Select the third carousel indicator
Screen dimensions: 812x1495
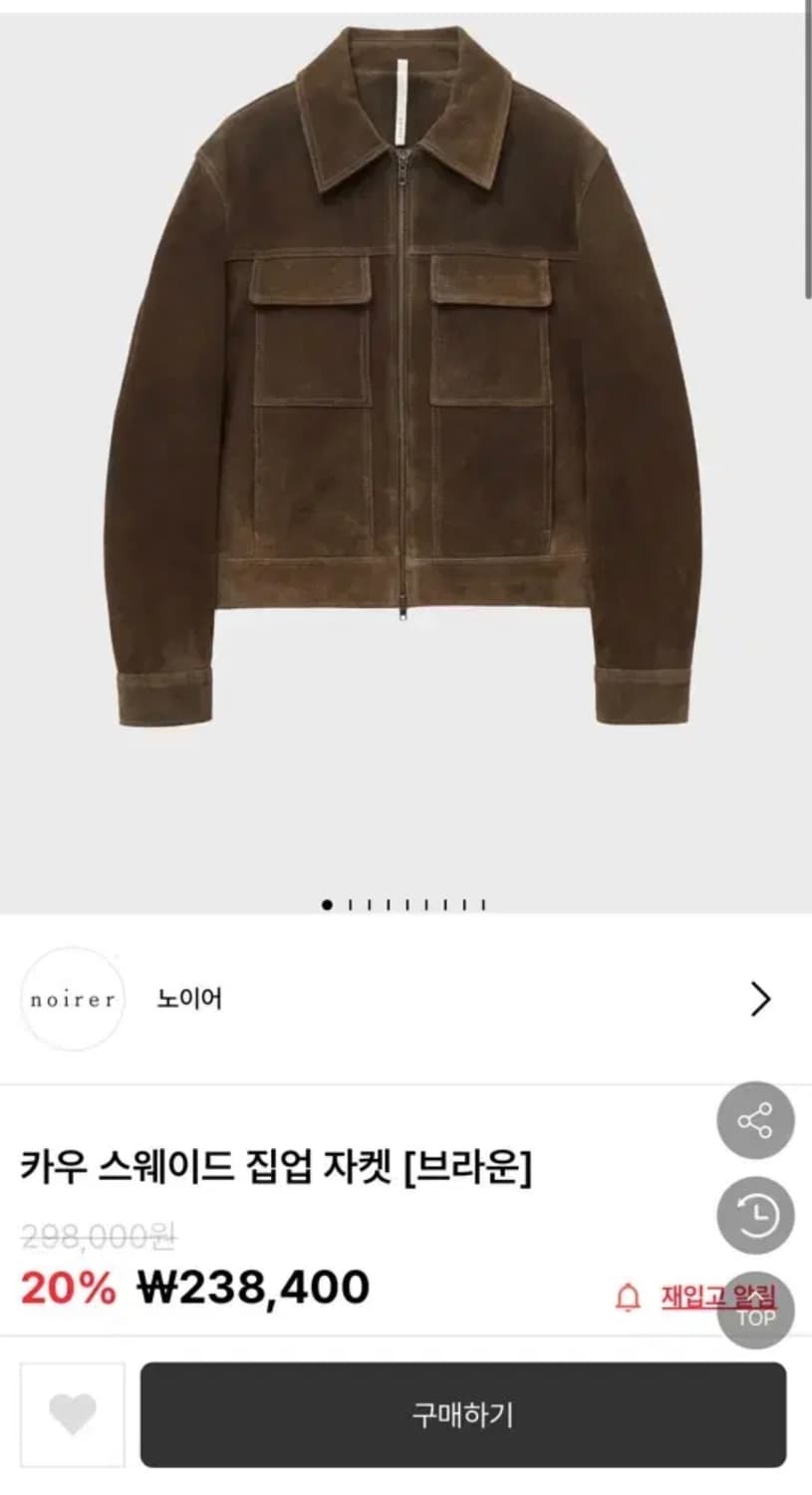(369, 904)
